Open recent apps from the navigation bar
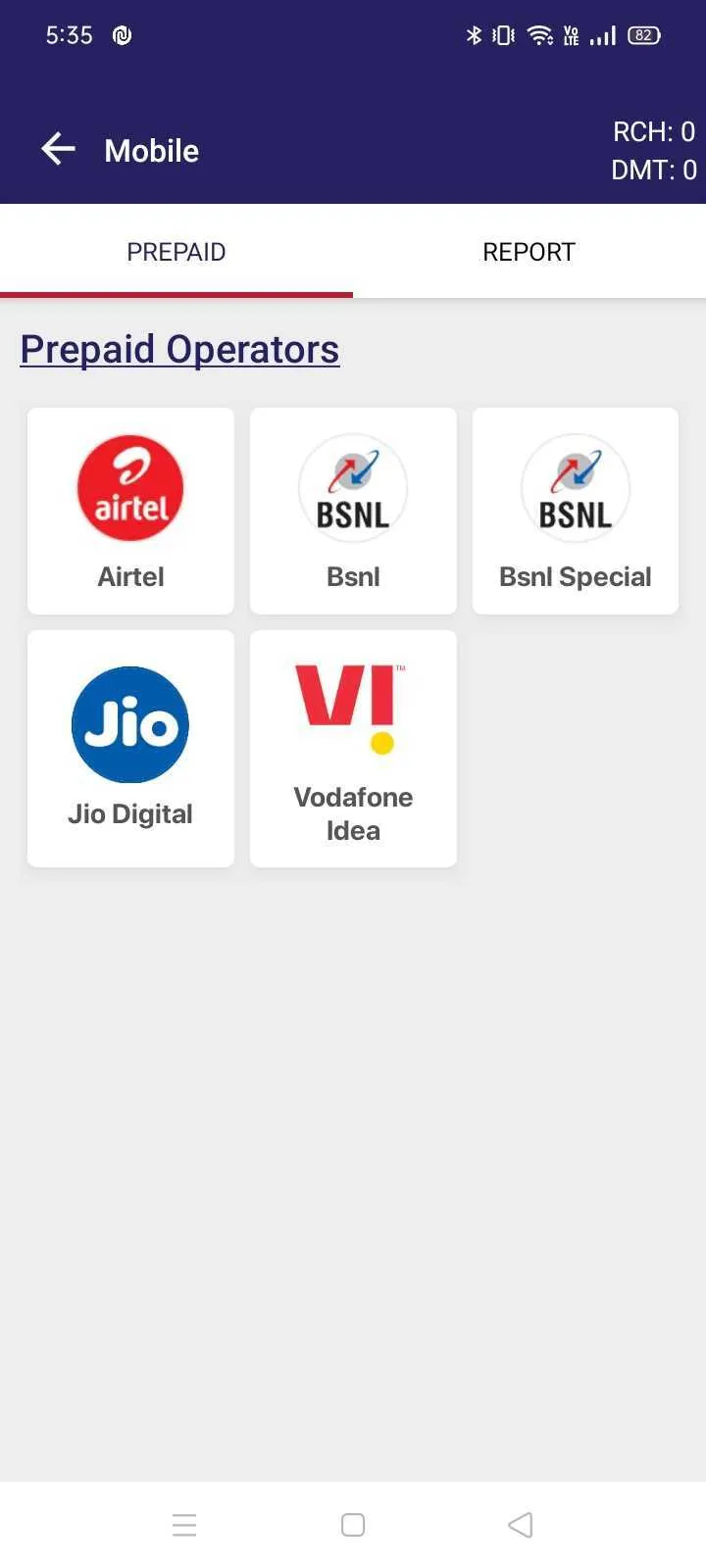Image resolution: width=706 pixels, height=1568 pixels. pos(184,1525)
